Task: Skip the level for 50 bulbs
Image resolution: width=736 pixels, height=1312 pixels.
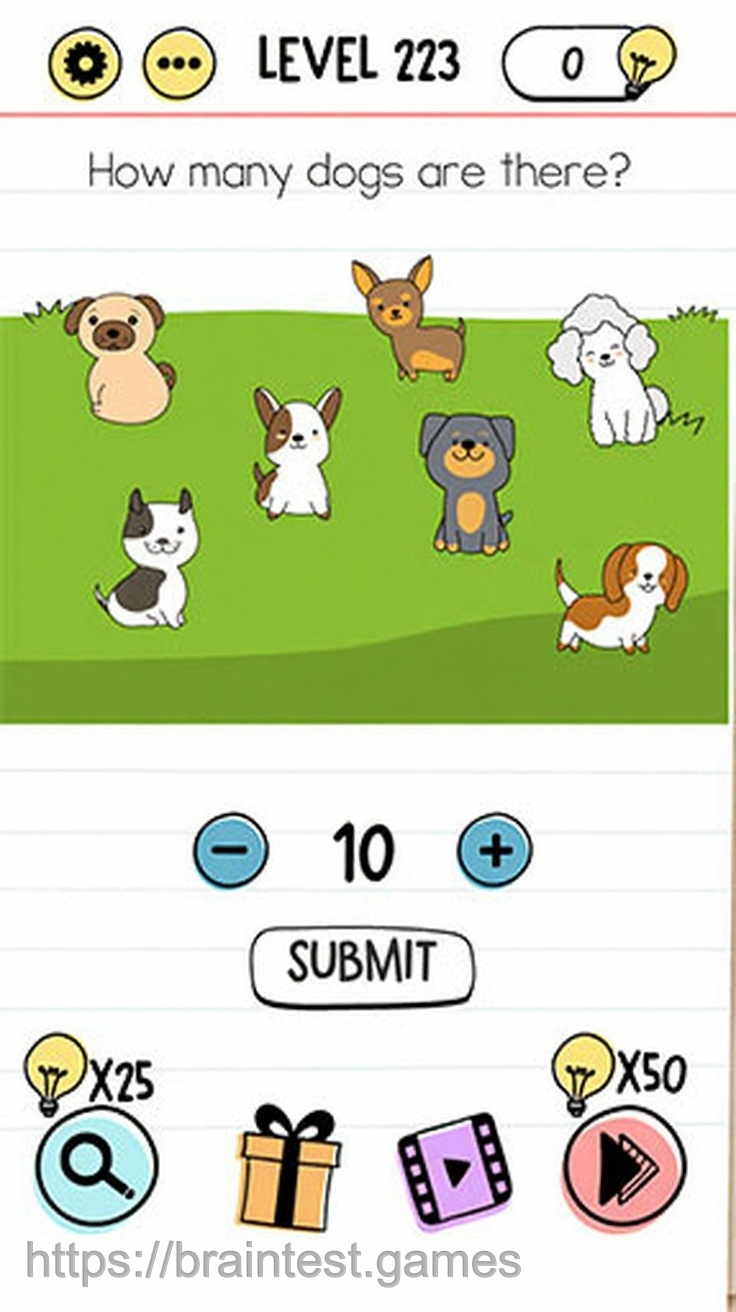Action: (625, 1167)
